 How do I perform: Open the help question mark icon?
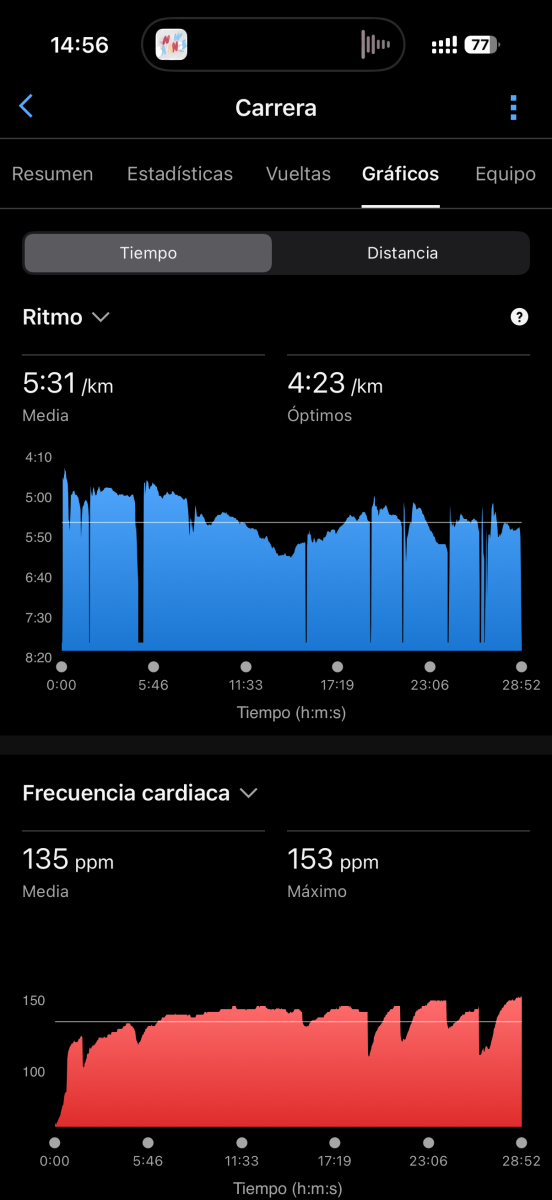(x=519, y=317)
